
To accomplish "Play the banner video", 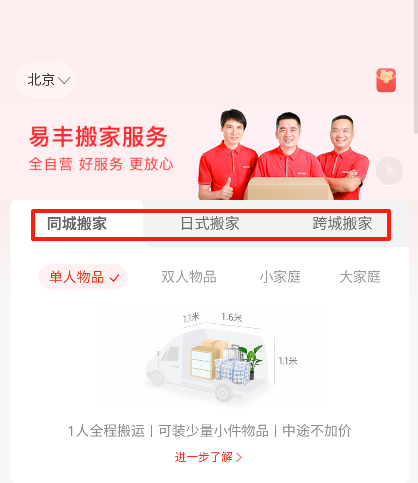I will (389, 170).
